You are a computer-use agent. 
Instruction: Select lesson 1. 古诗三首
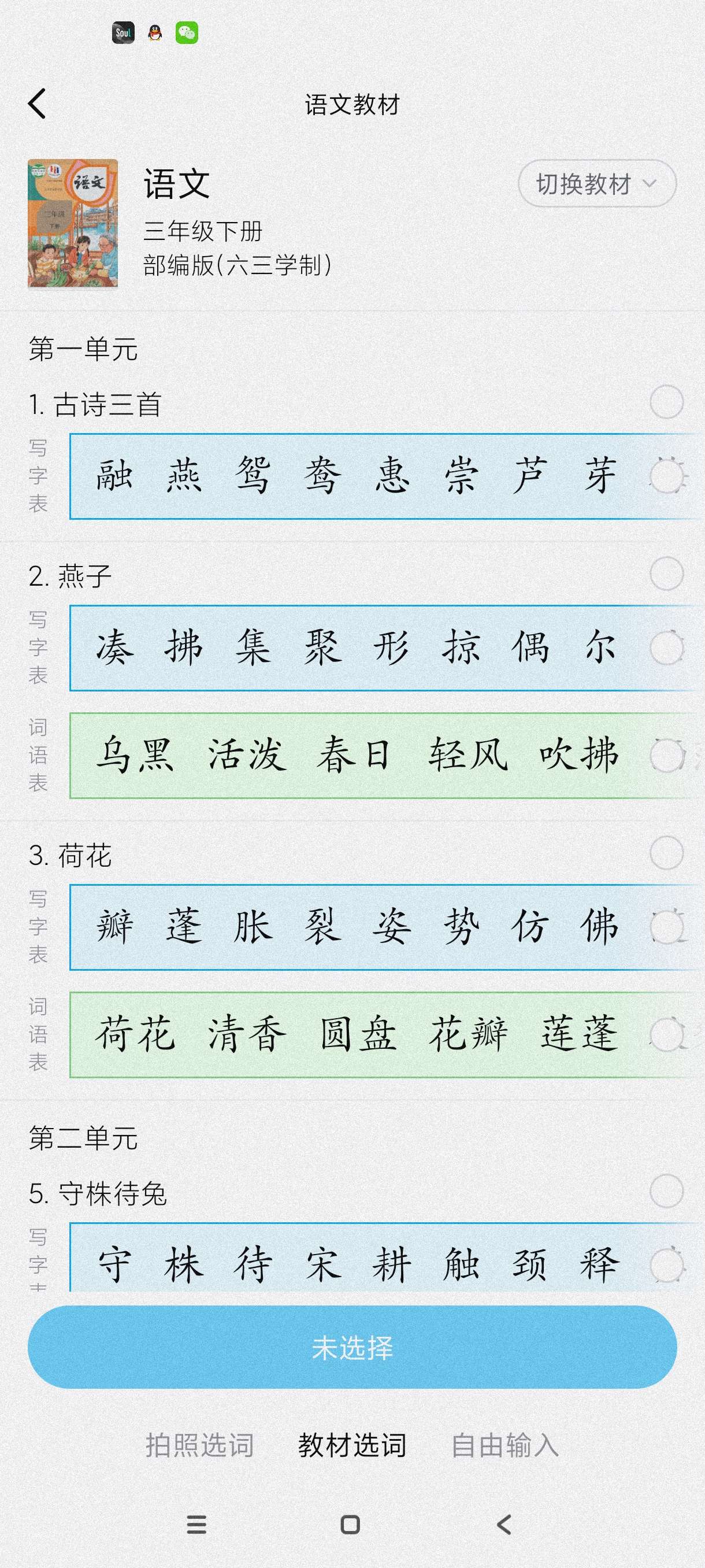click(x=666, y=402)
